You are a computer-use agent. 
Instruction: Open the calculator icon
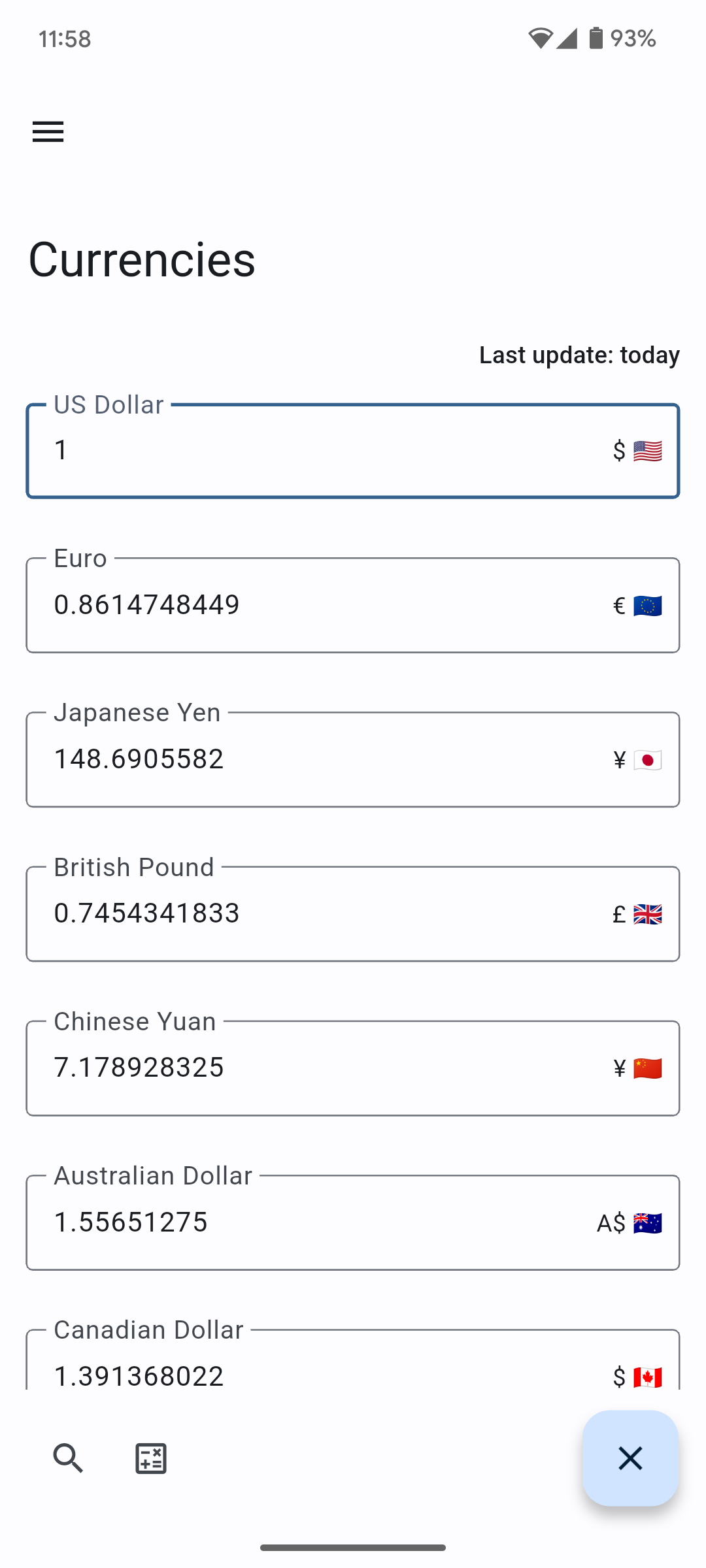pos(151,1458)
